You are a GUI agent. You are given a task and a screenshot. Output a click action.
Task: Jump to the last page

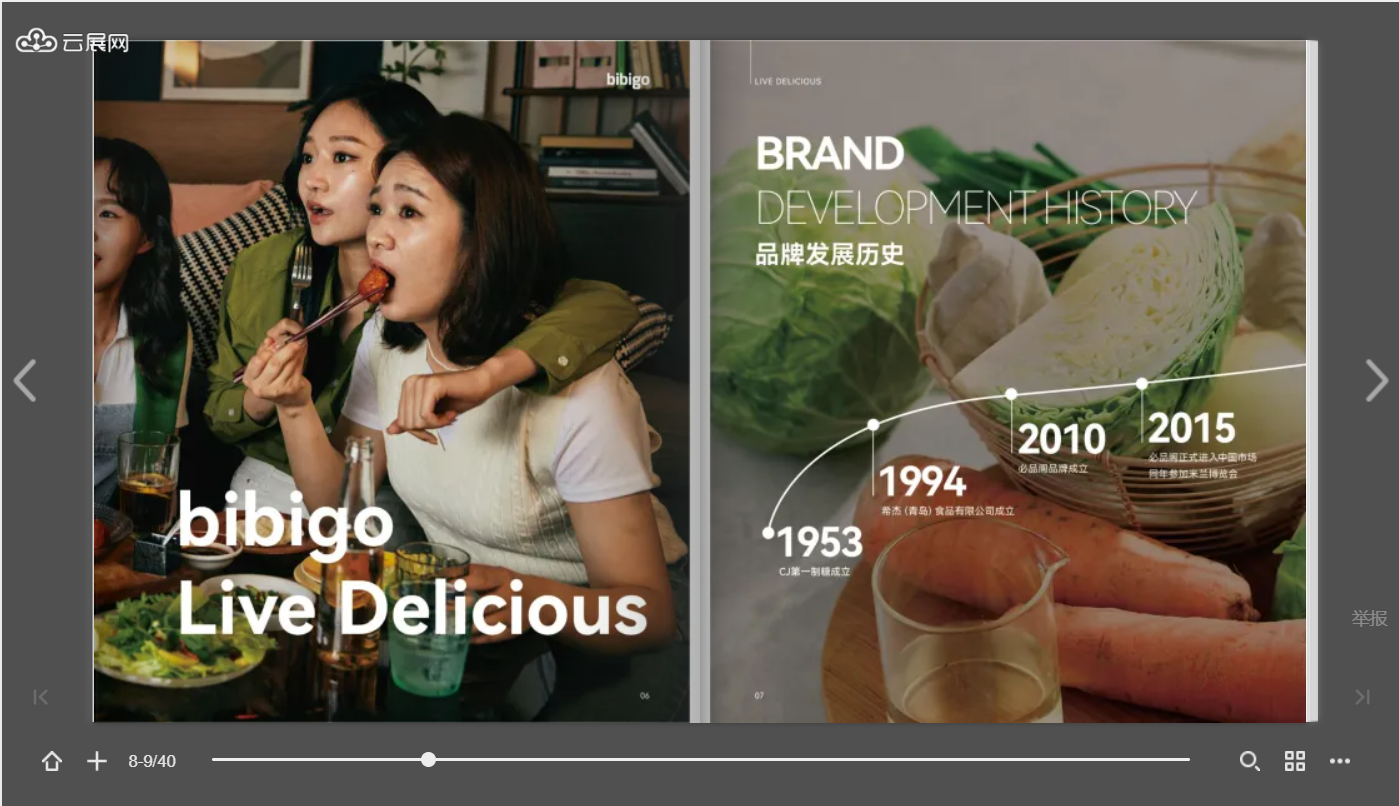point(1362,697)
